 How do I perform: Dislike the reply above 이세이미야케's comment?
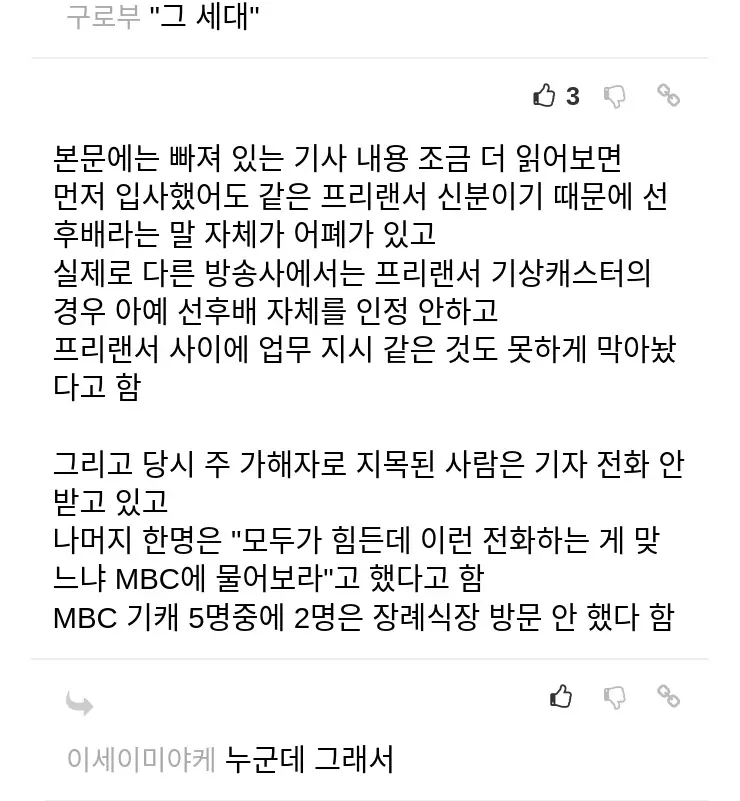[615, 696]
